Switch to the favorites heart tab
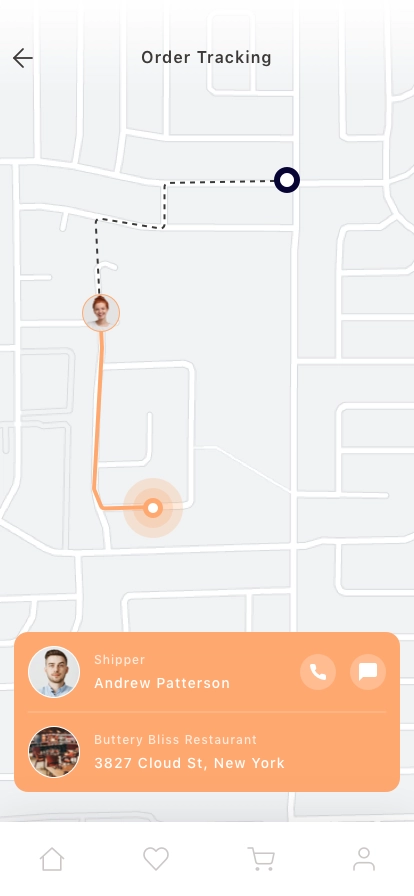This screenshot has width=414, height=896. click(x=156, y=859)
